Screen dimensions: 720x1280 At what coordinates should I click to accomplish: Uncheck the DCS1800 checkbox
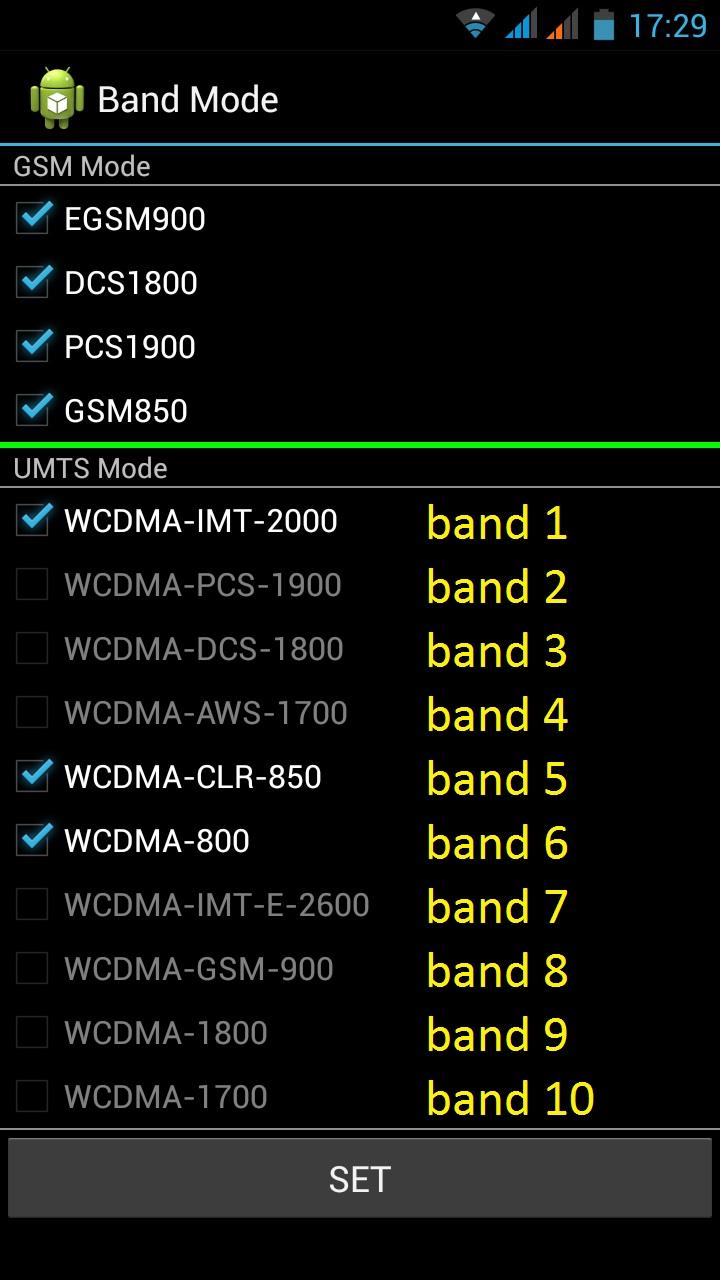[x=33, y=283]
